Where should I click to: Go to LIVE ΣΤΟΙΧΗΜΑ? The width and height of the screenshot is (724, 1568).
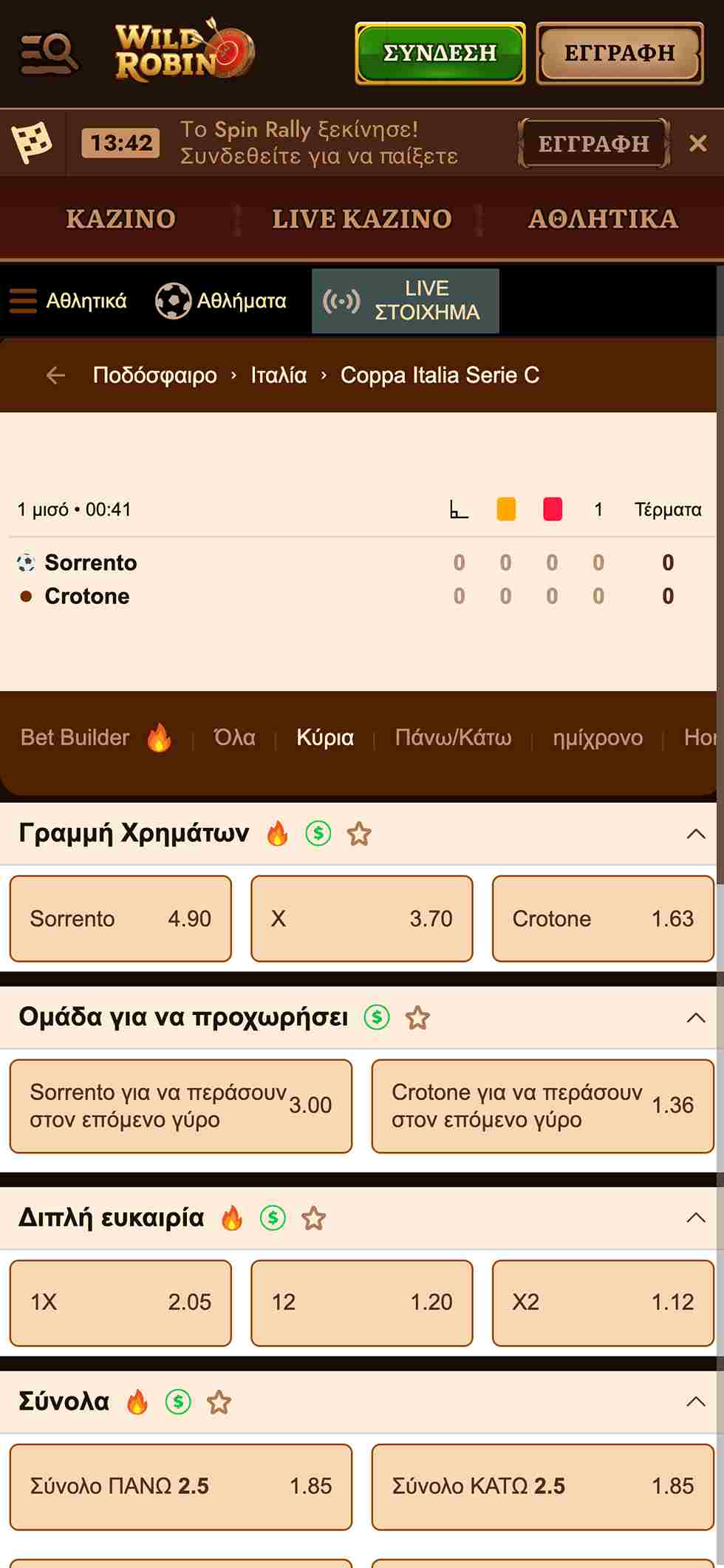[x=406, y=301]
